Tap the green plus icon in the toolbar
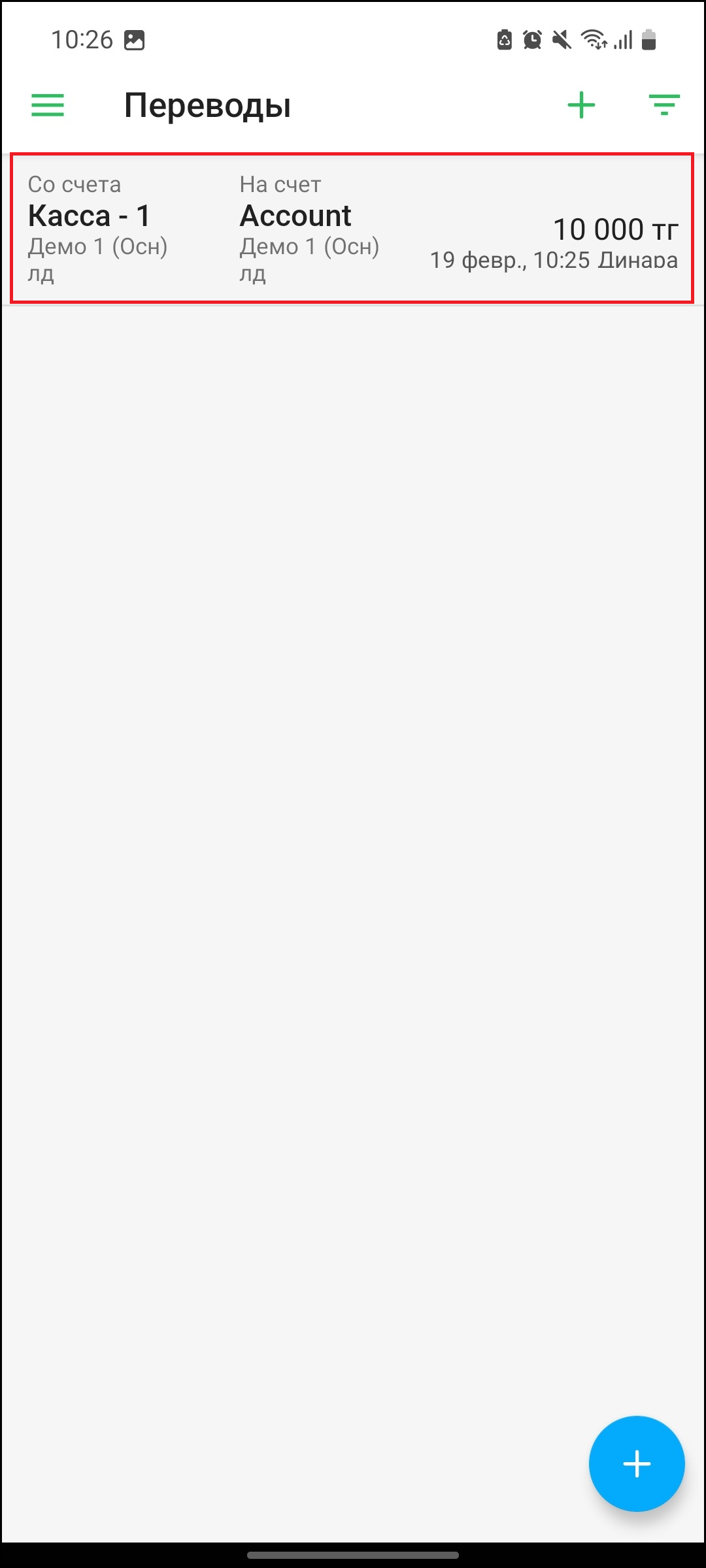Screen dimensions: 706x1568 tap(581, 105)
